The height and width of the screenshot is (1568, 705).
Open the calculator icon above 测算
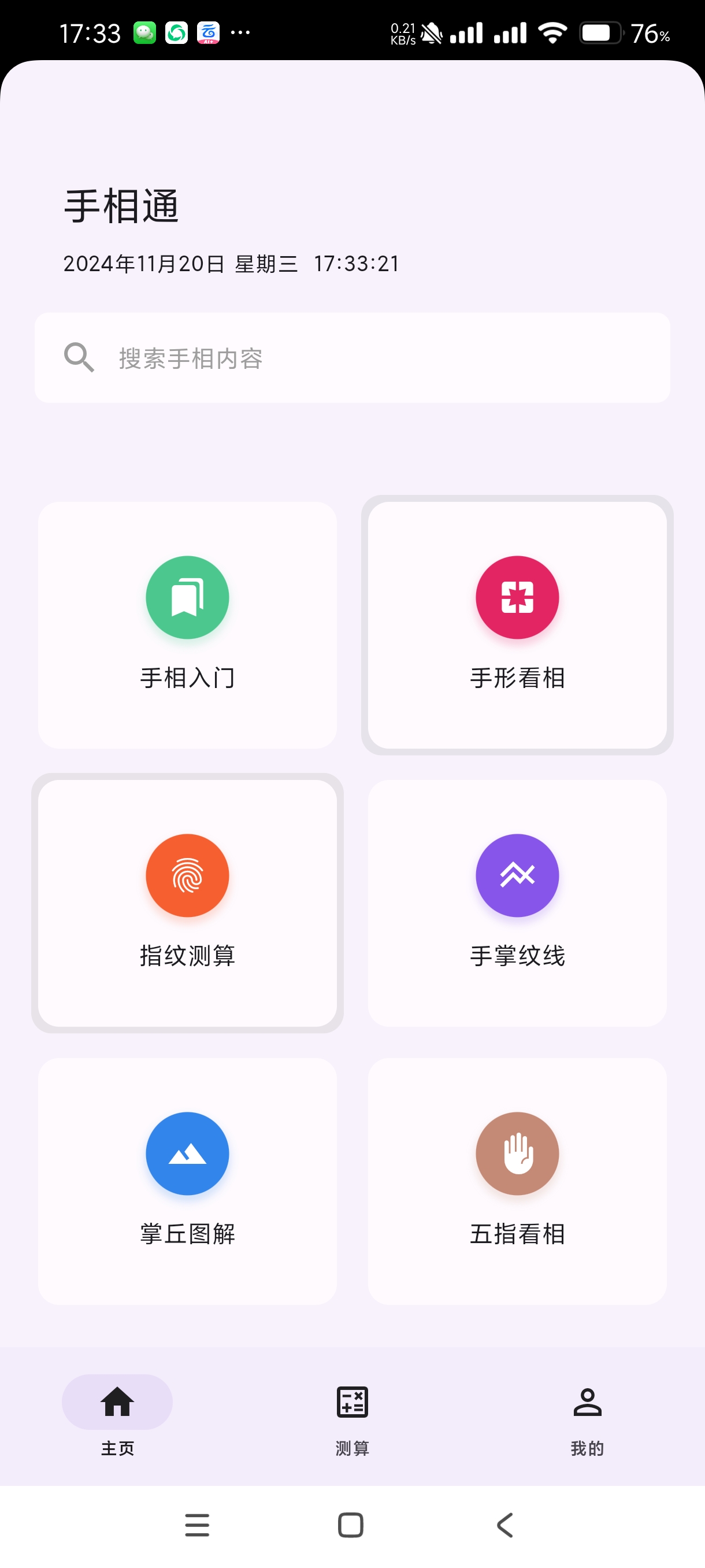click(x=351, y=1403)
